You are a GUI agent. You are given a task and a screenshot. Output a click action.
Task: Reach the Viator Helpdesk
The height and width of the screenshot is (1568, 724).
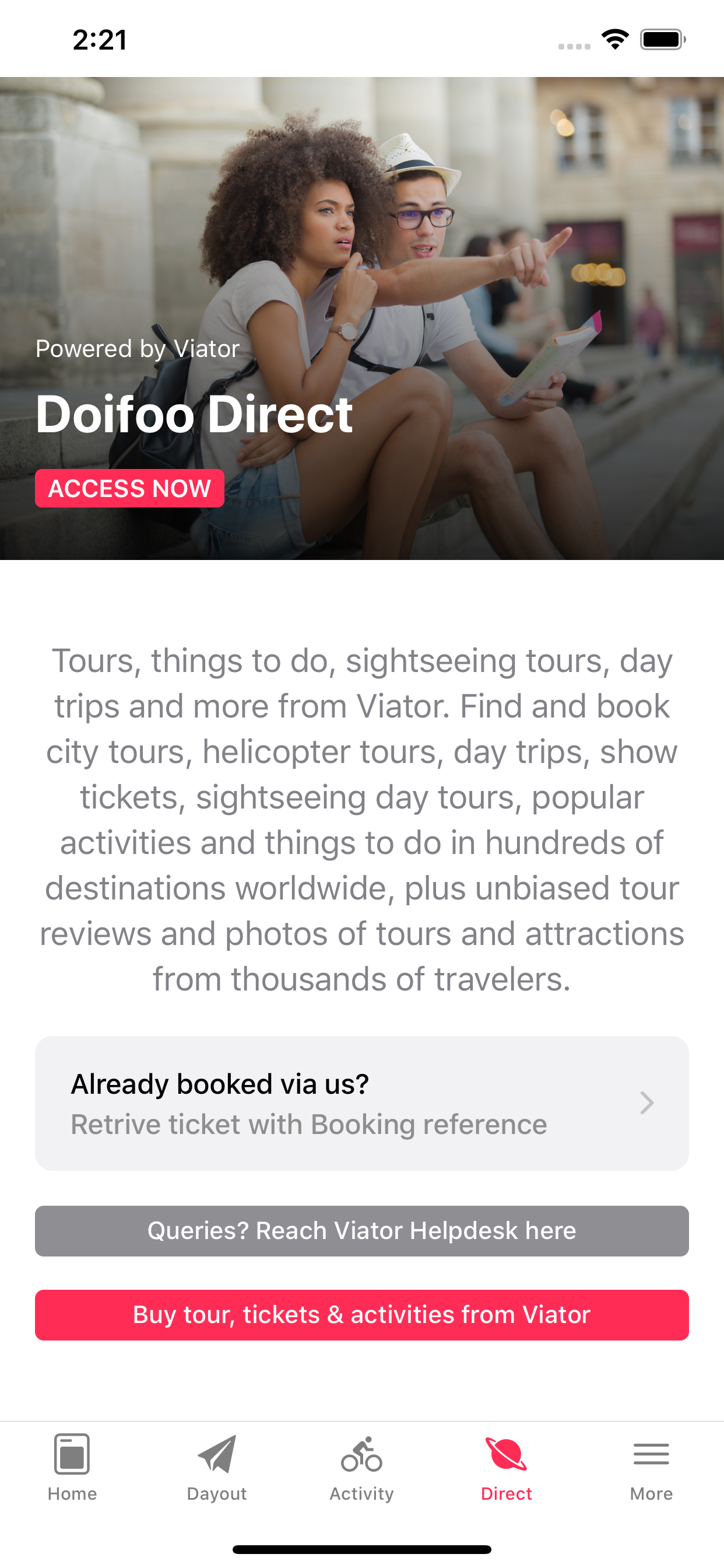(x=361, y=1230)
